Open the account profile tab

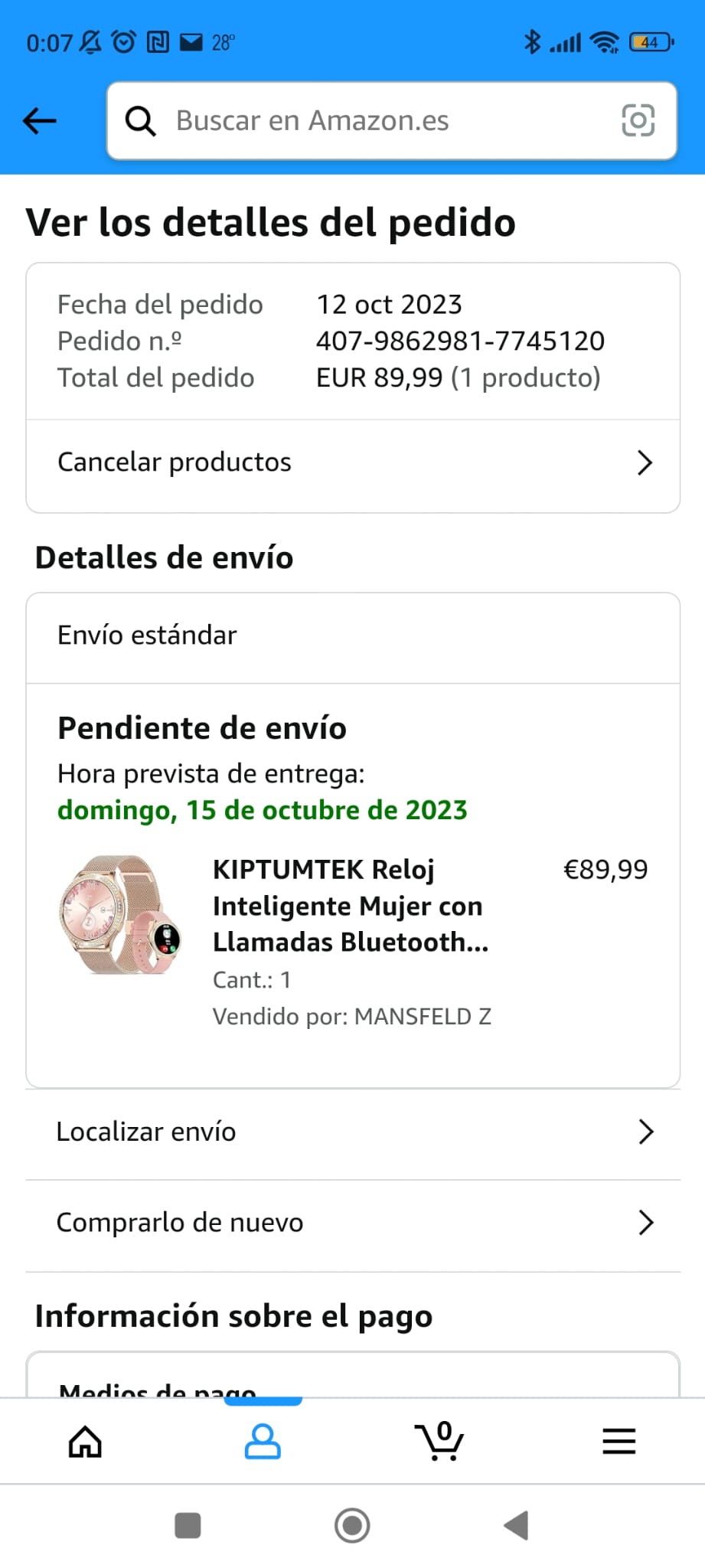pos(263,1442)
